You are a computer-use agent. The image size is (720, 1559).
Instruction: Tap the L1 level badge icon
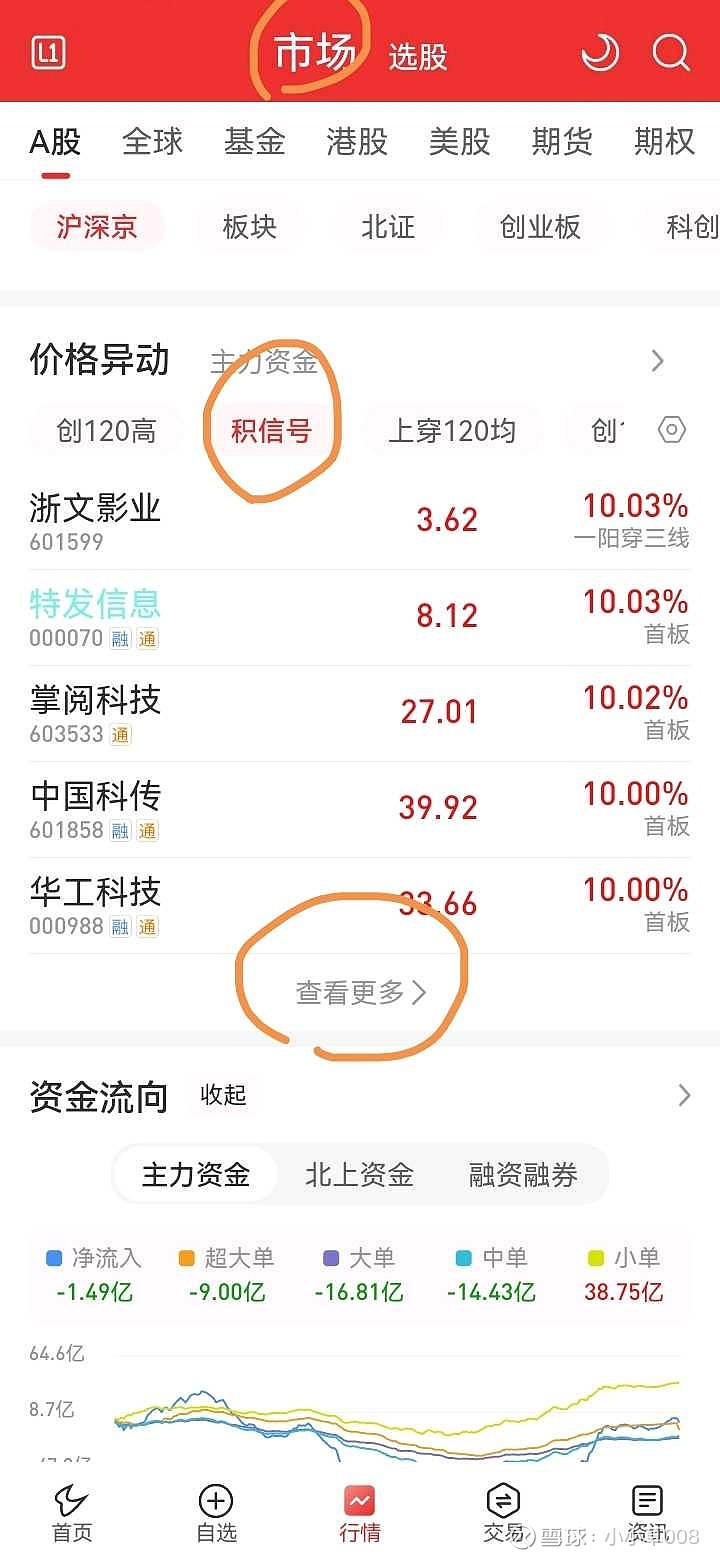49,53
